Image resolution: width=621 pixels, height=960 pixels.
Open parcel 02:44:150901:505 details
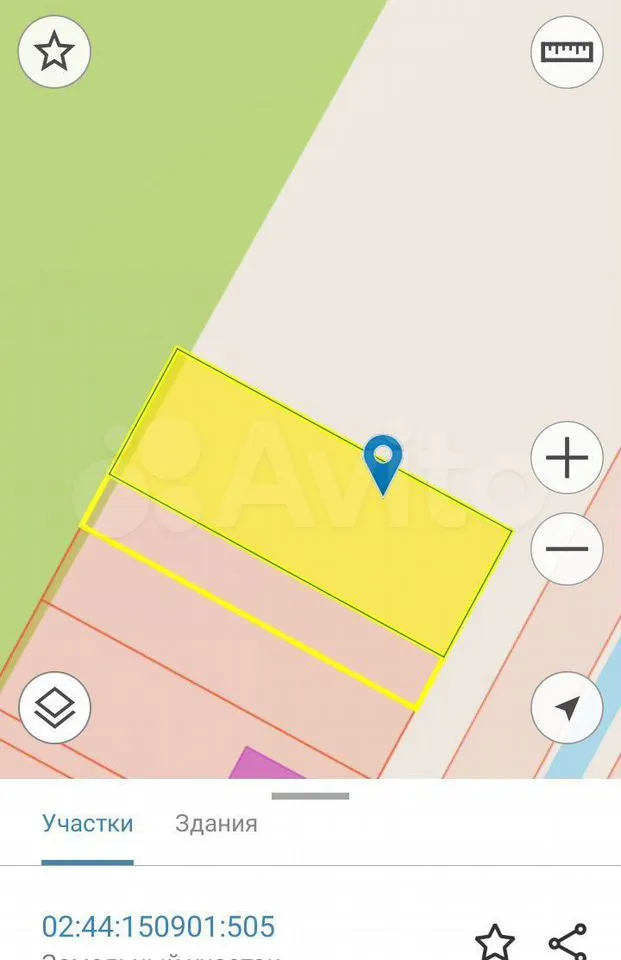click(158, 927)
